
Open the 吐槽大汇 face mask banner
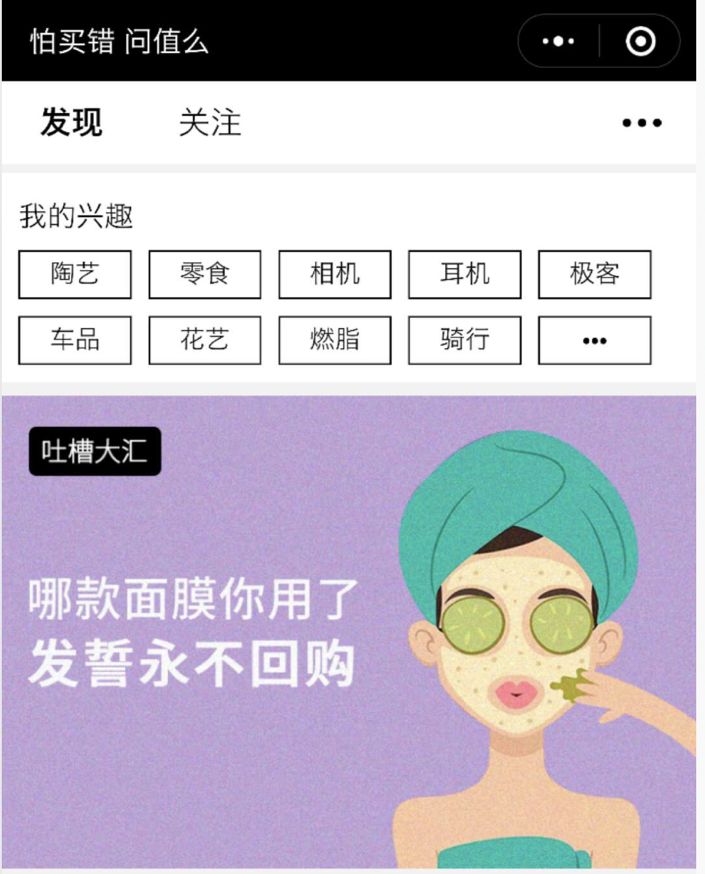348,630
